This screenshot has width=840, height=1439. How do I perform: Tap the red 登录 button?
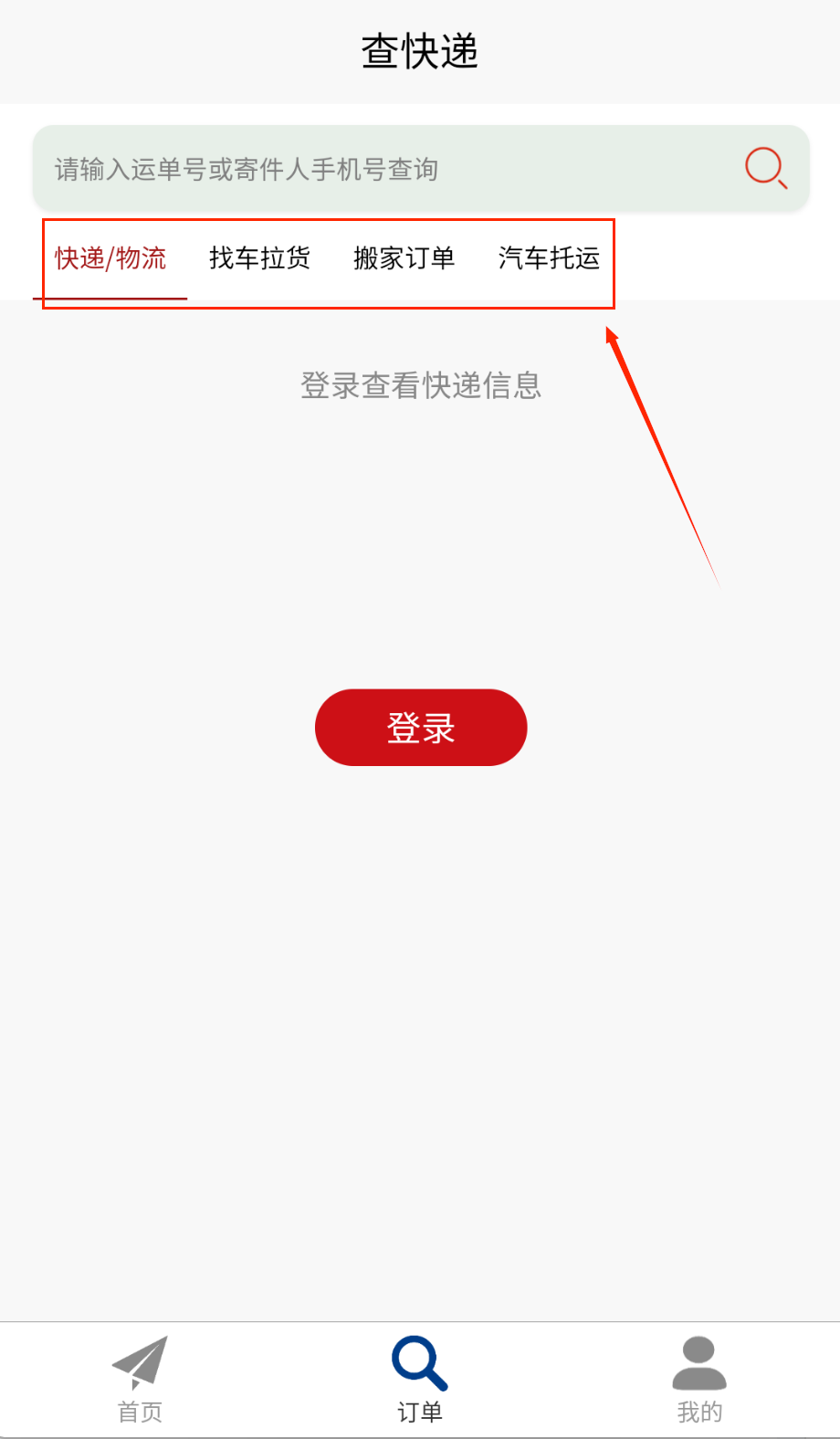tap(421, 728)
